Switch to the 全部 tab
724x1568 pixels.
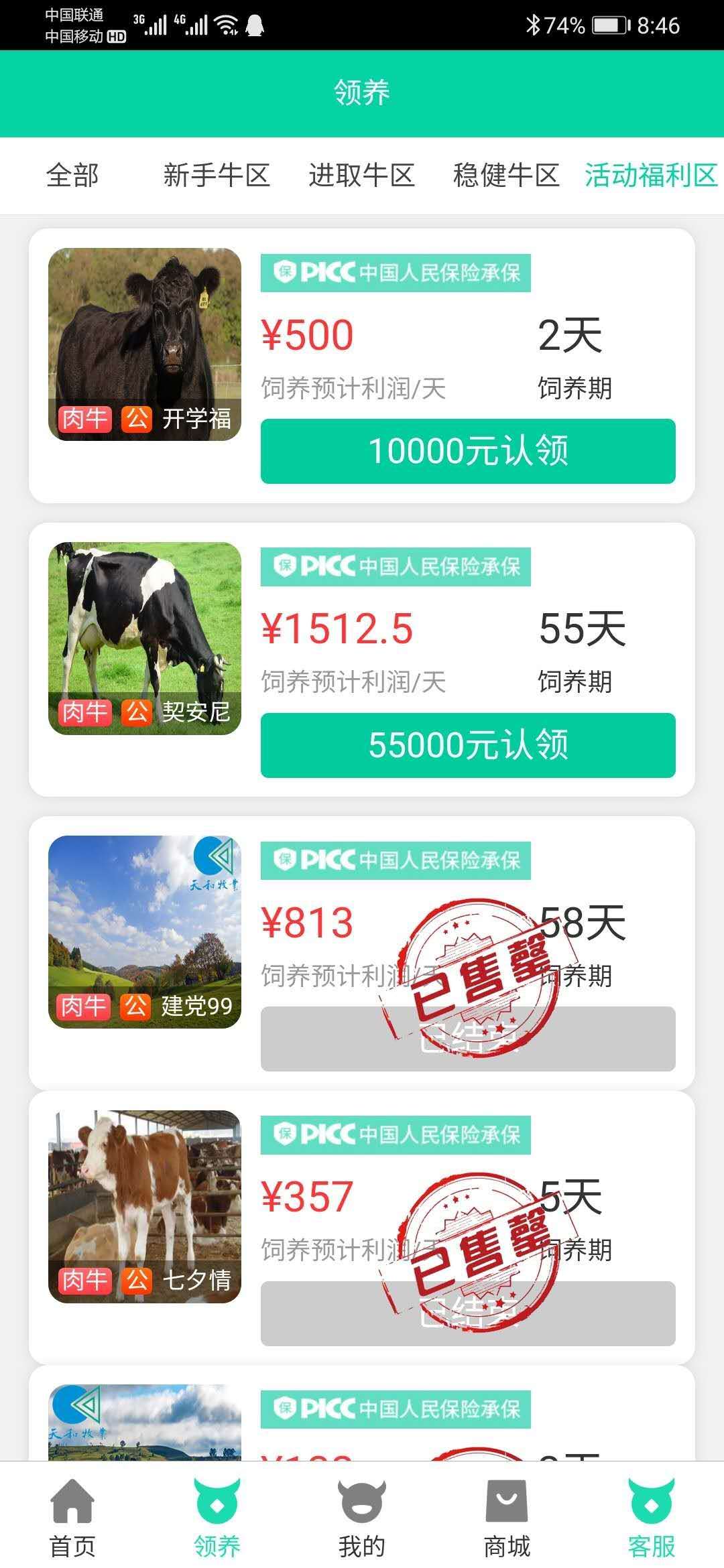pos(72,176)
